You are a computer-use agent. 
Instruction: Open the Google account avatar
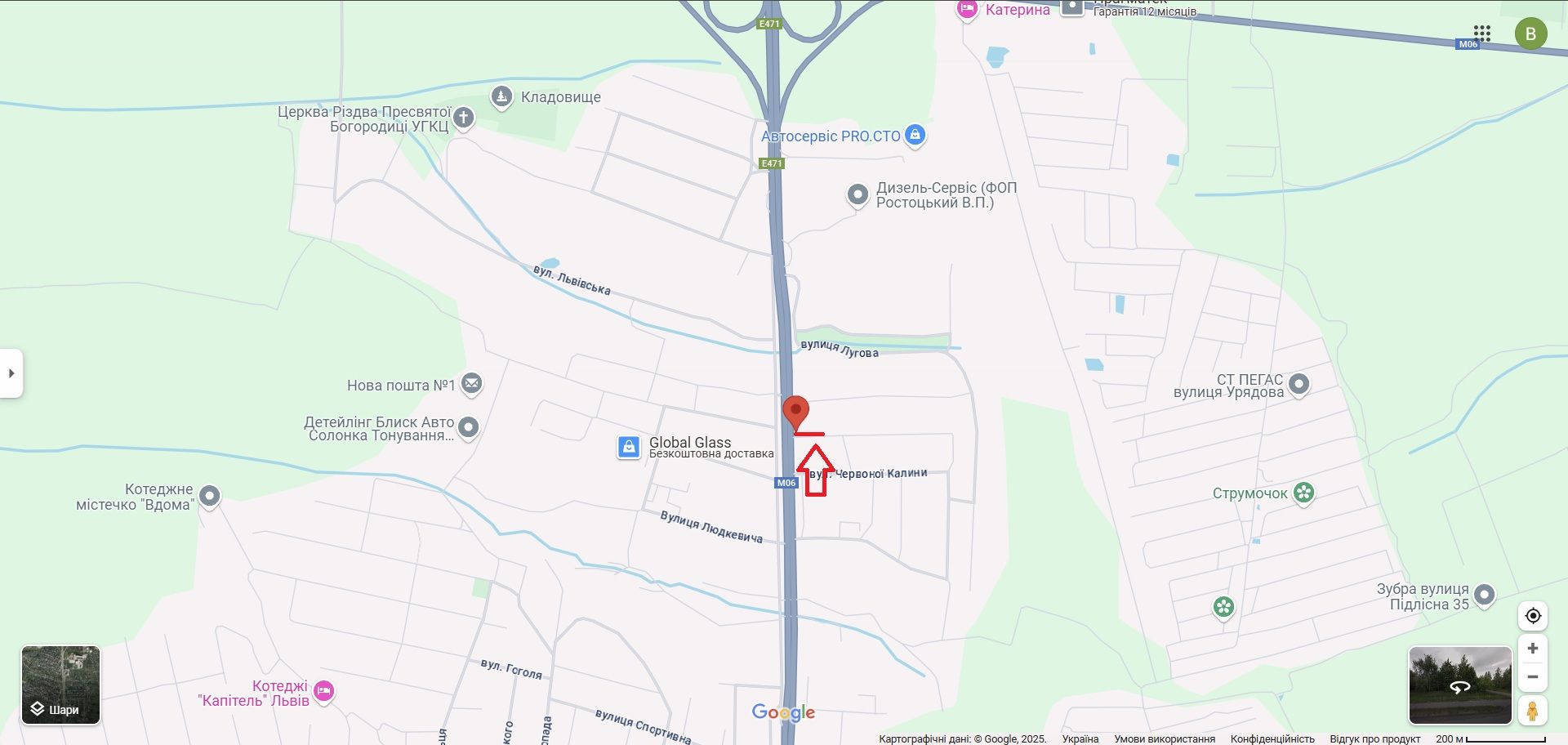[1530, 33]
